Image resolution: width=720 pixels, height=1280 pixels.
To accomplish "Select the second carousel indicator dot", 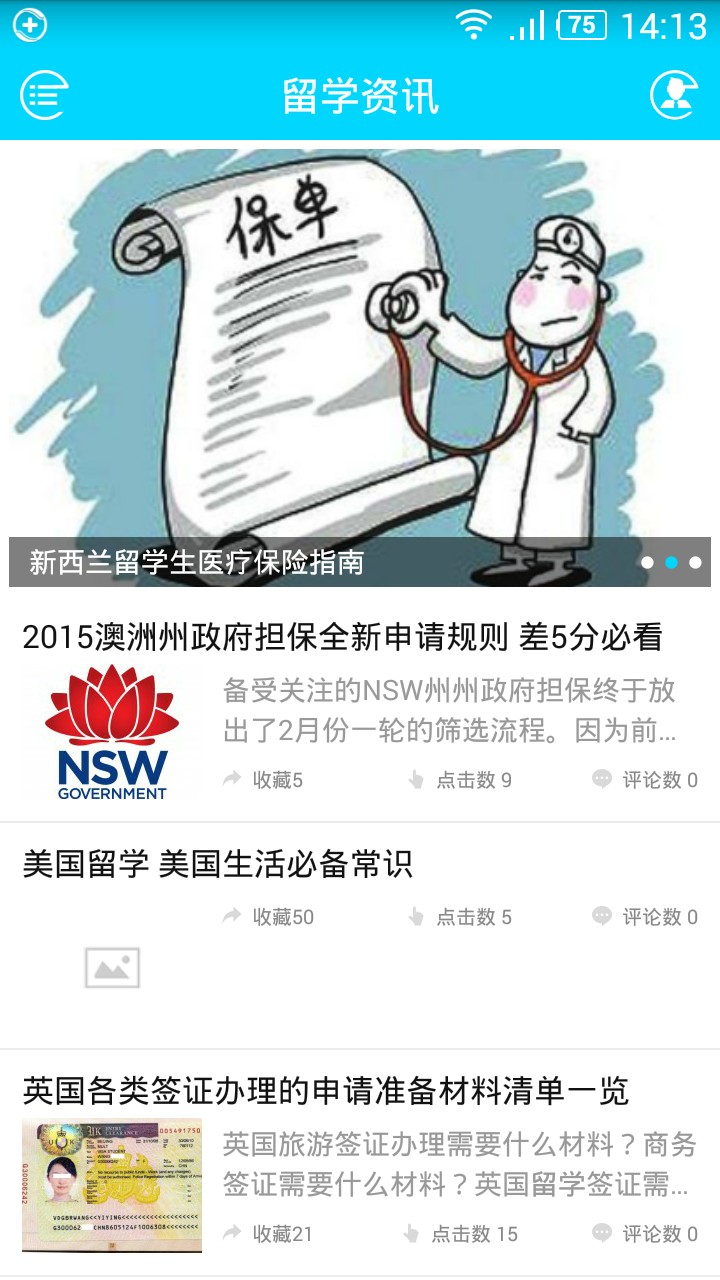I will [x=672, y=563].
